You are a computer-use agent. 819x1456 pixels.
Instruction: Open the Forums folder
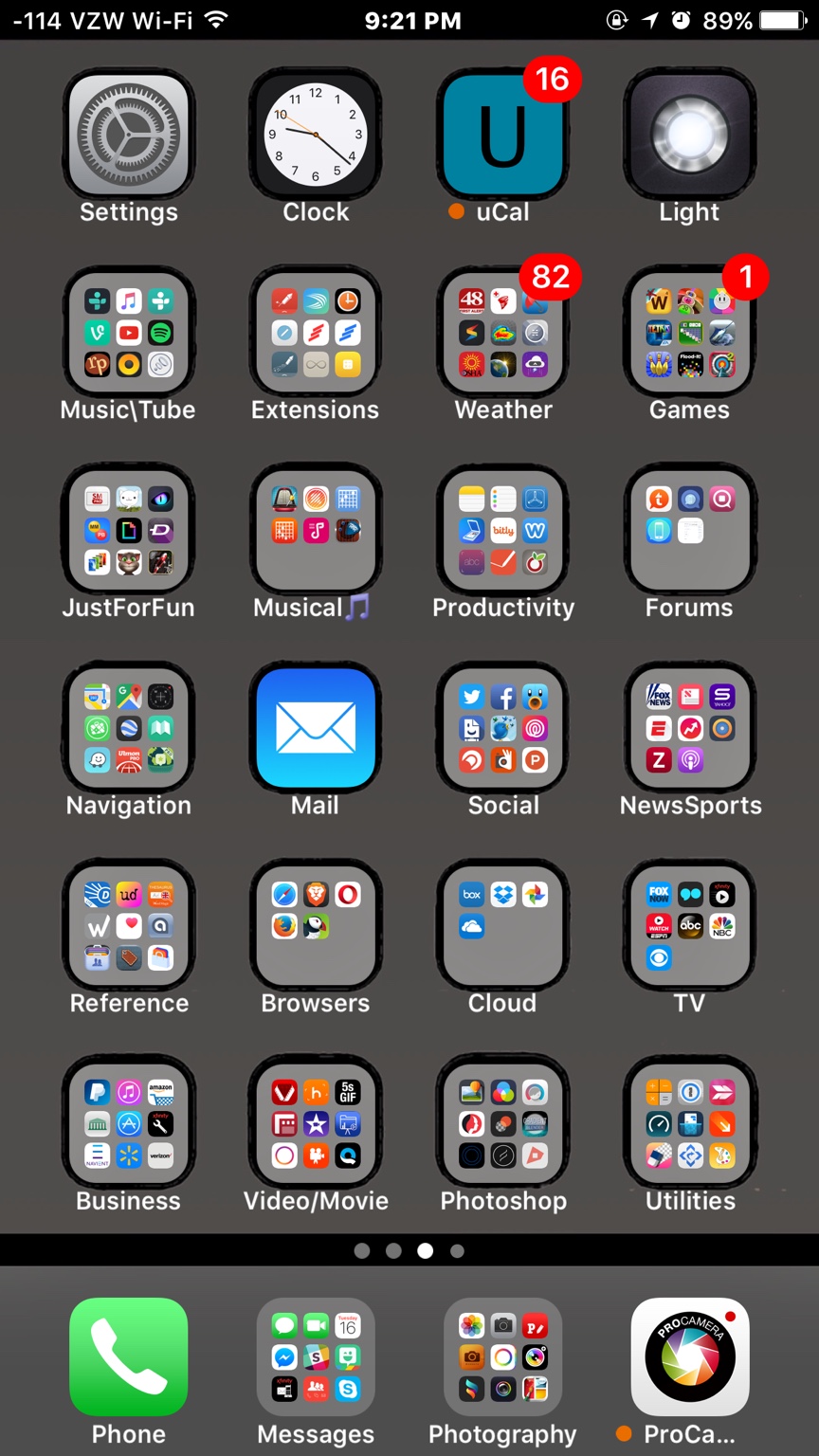point(689,529)
